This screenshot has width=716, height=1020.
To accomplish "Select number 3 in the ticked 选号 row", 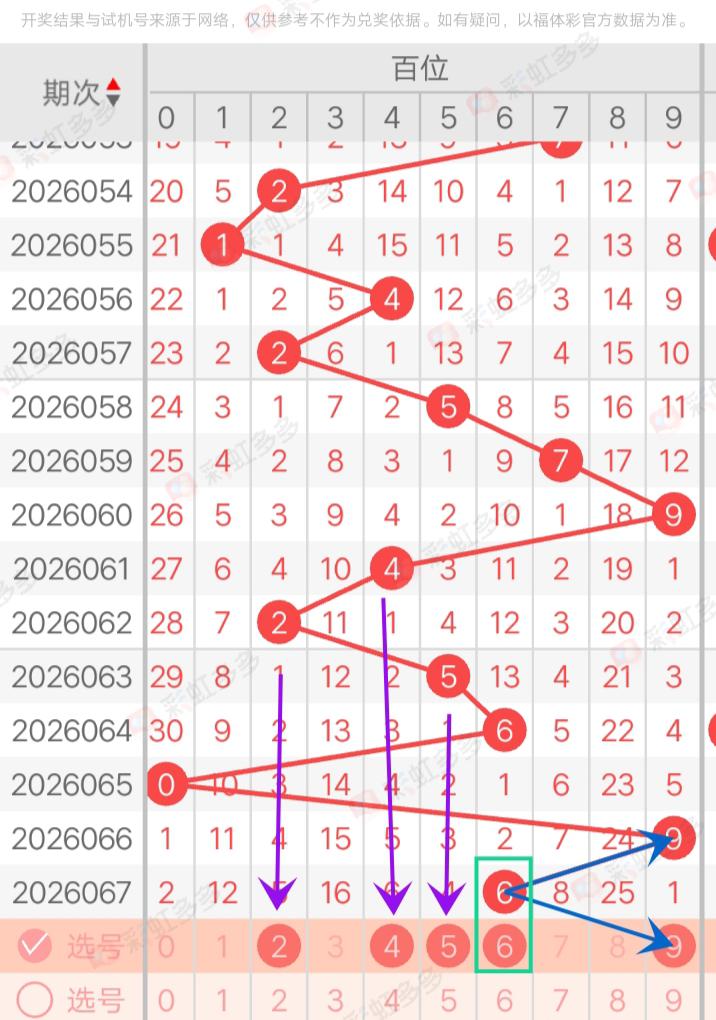I will 336,946.
